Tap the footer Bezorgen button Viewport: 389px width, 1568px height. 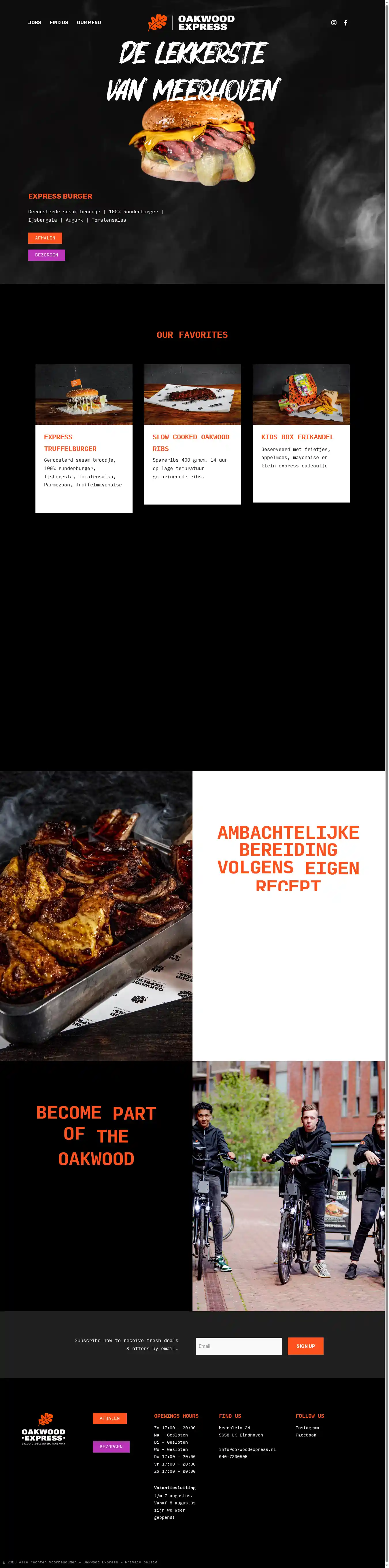pyautogui.click(x=111, y=1447)
